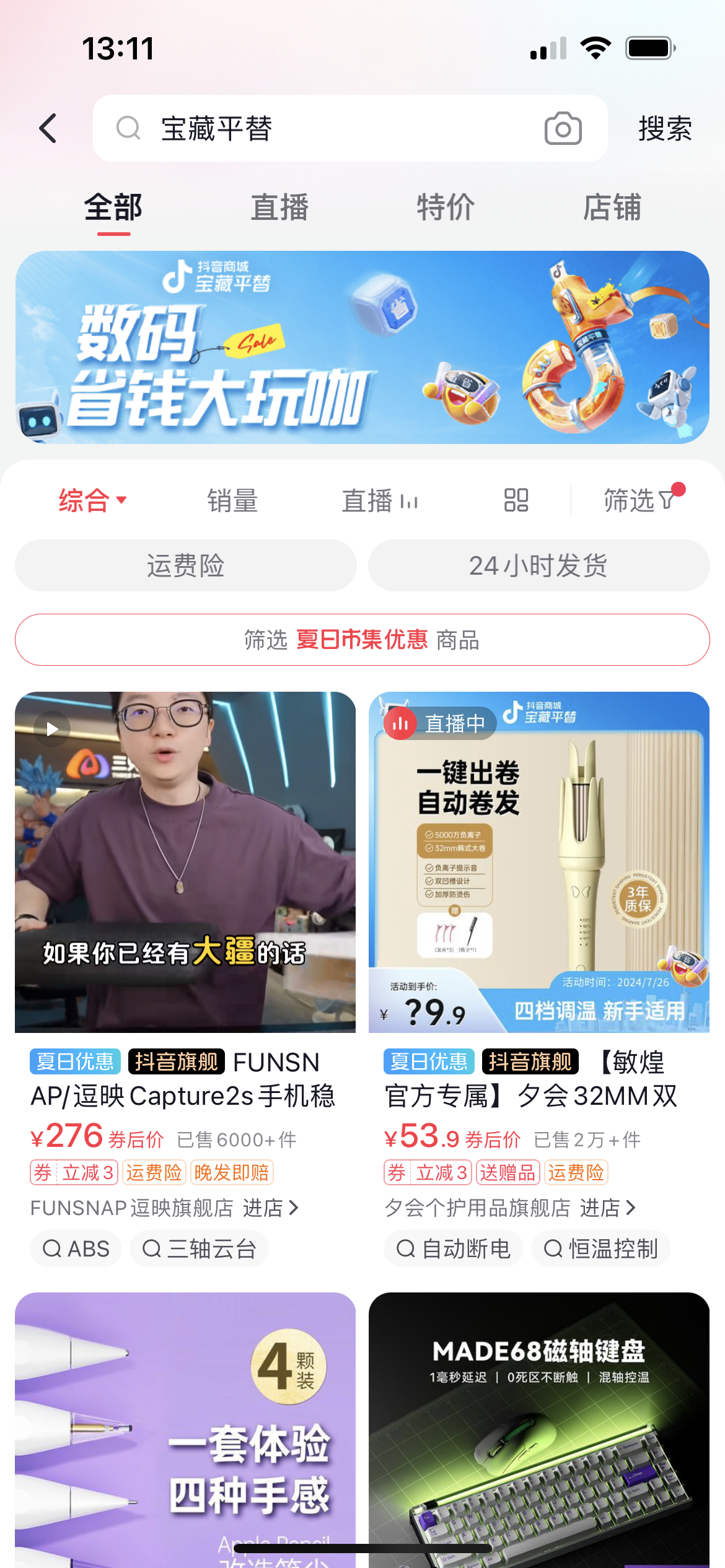Open the 夕会 32MM curler product
Image resolution: width=725 pixels, height=1568 pixels.
click(538, 862)
